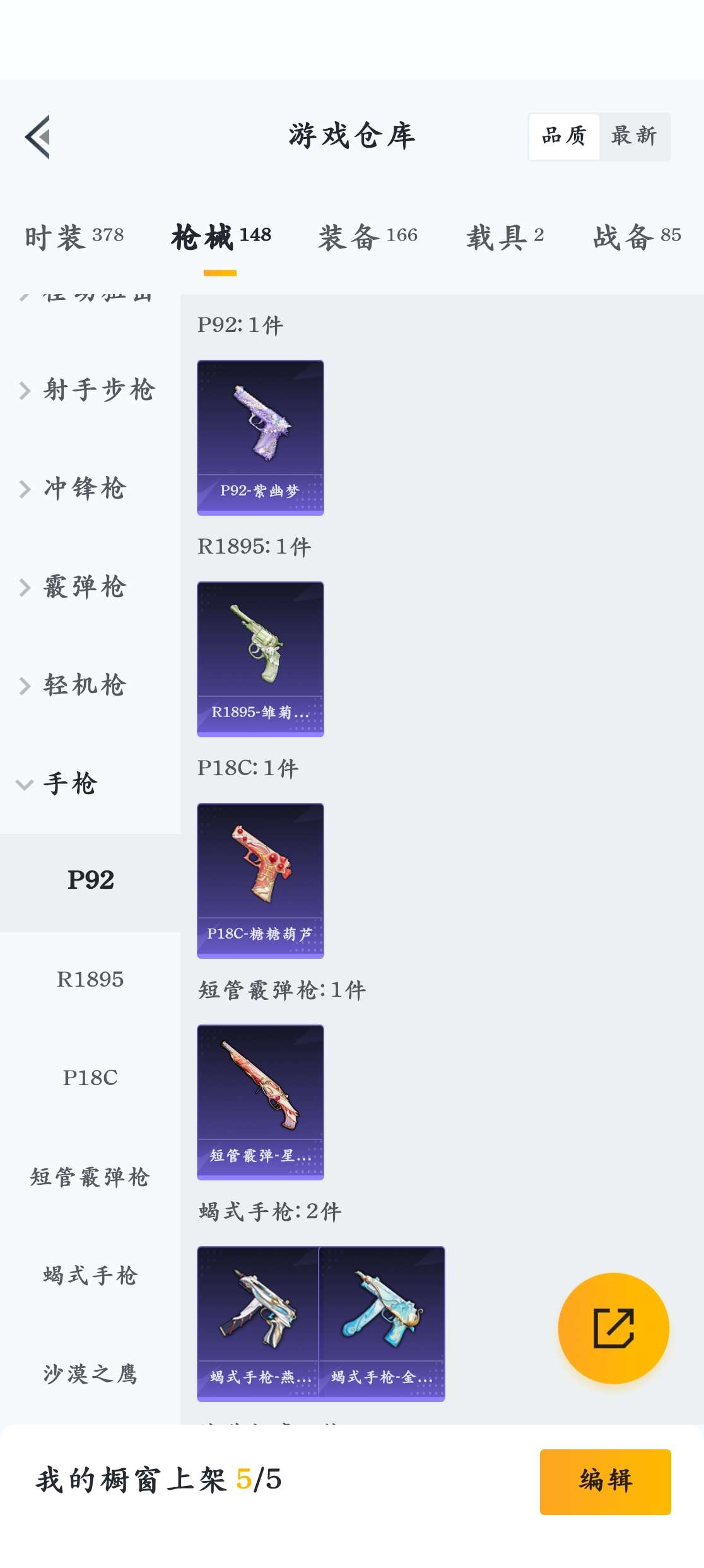Switch to the 载具 tab
Screen dimensions: 704x1568
[505, 237]
